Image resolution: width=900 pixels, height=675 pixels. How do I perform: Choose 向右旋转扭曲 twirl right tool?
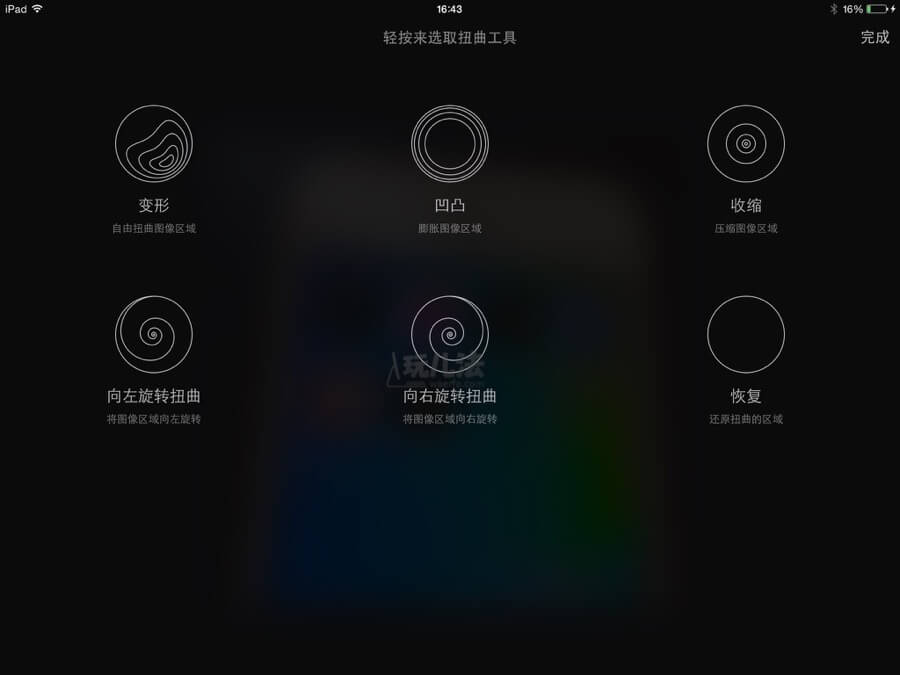(449, 335)
